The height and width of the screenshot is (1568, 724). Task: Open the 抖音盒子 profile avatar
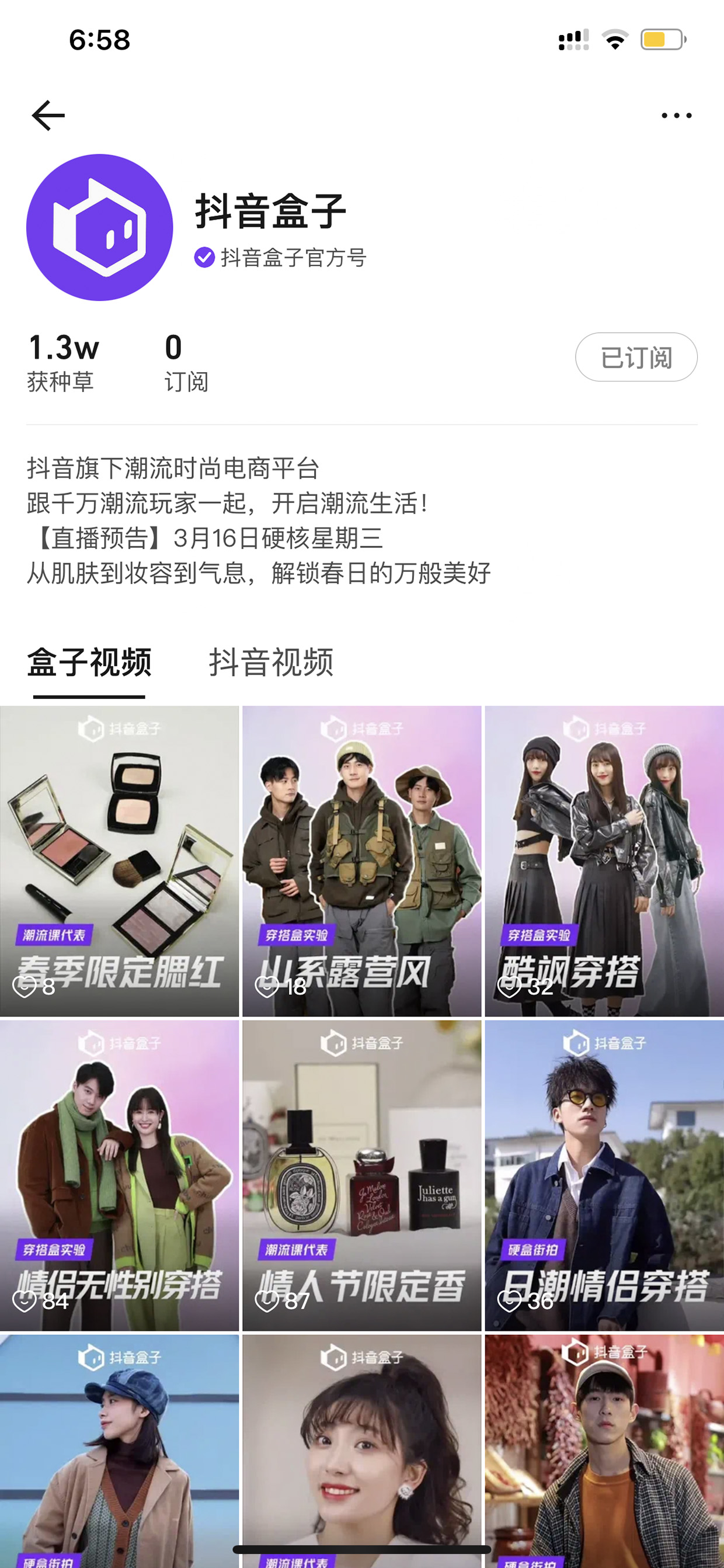[x=100, y=227]
